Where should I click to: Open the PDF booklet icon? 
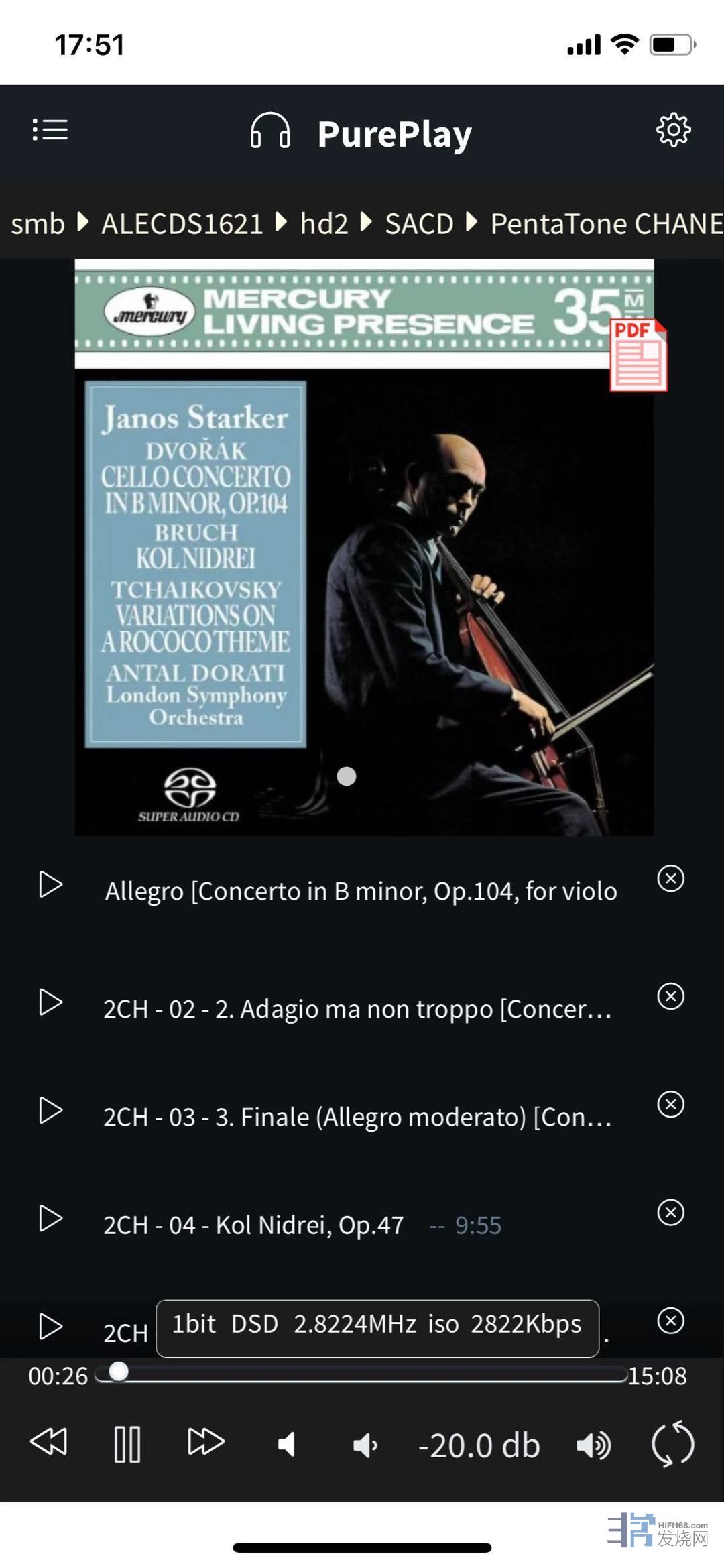tap(638, 356)
